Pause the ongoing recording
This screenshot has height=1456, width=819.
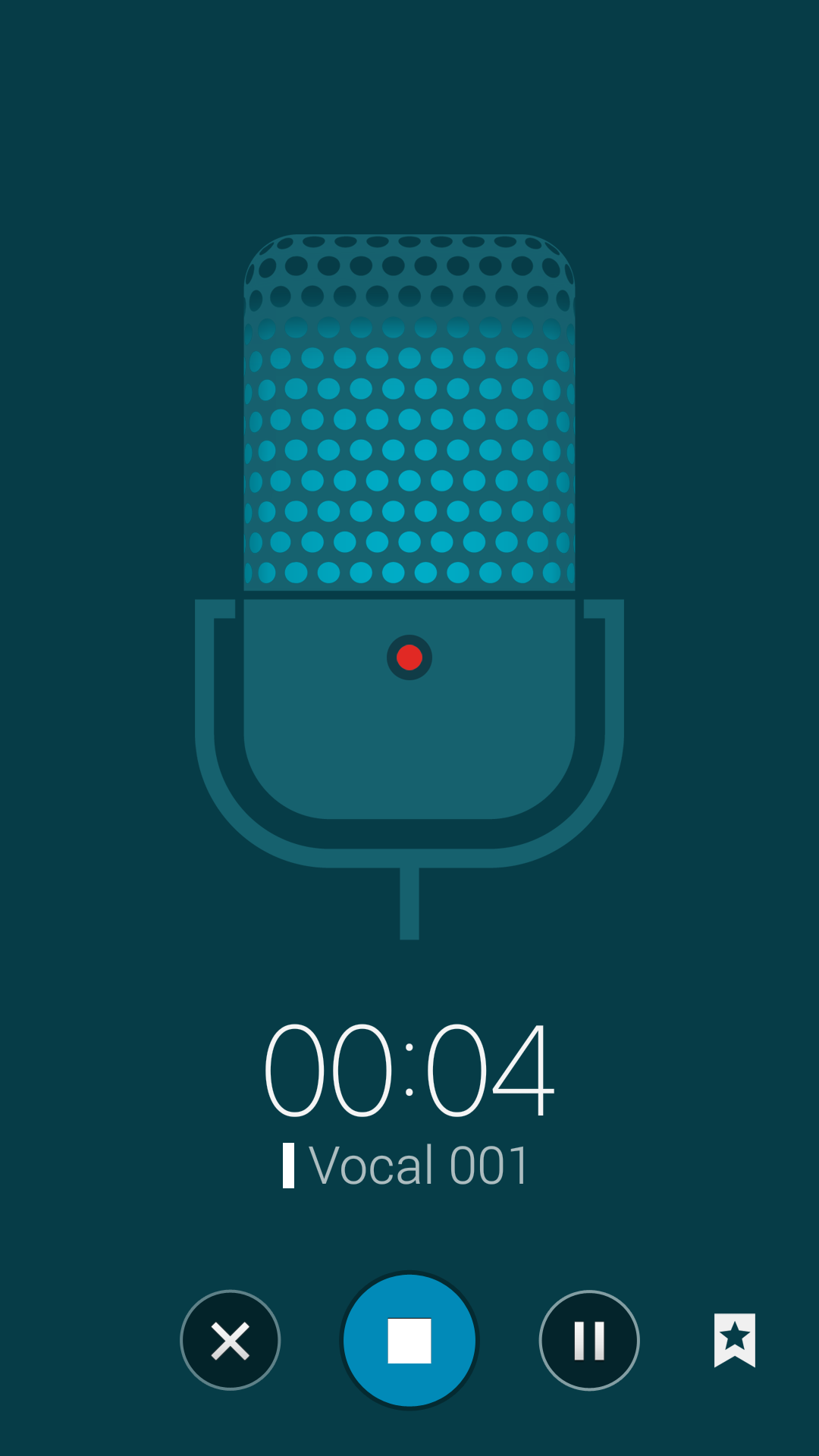click(x=589, y=1340)
